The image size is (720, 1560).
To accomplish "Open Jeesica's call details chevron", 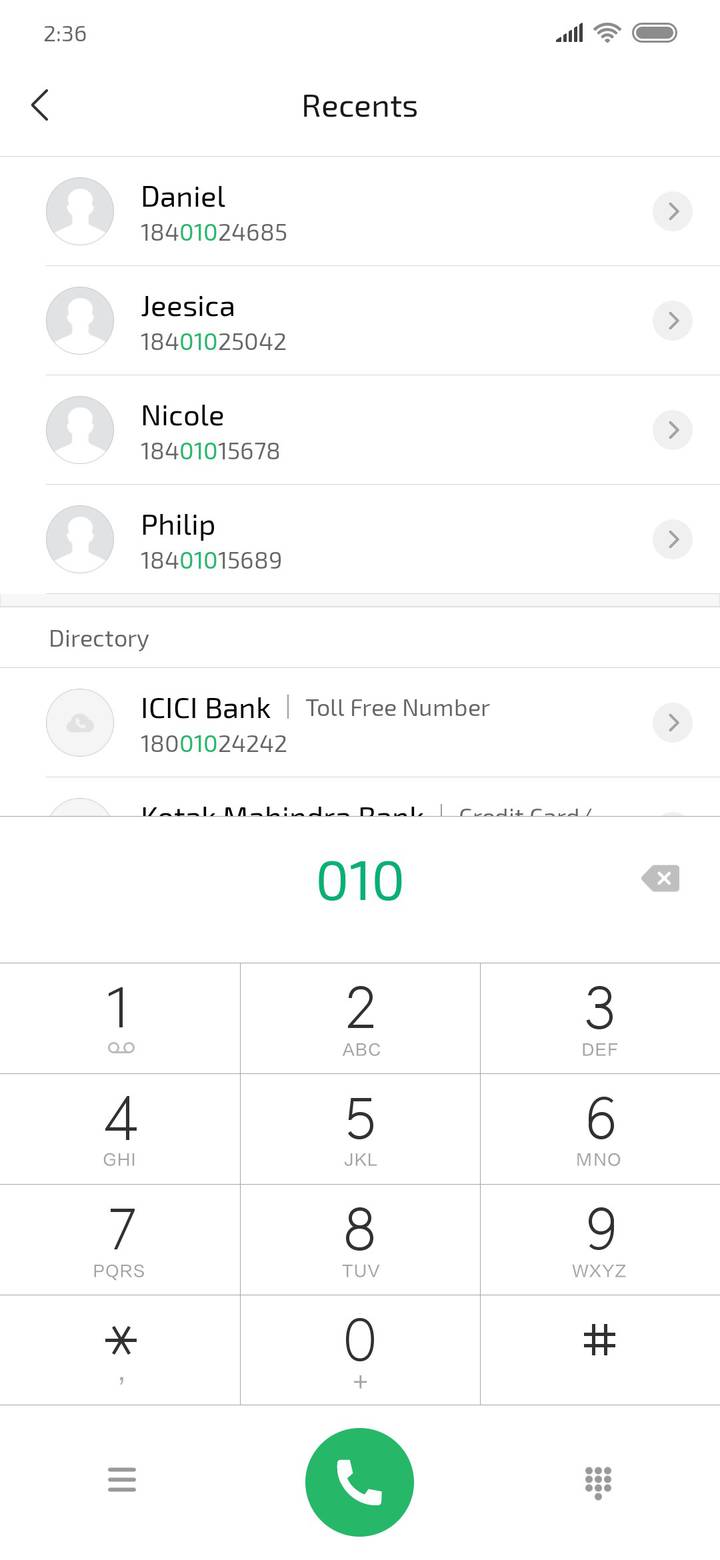I will pos(672,321).
